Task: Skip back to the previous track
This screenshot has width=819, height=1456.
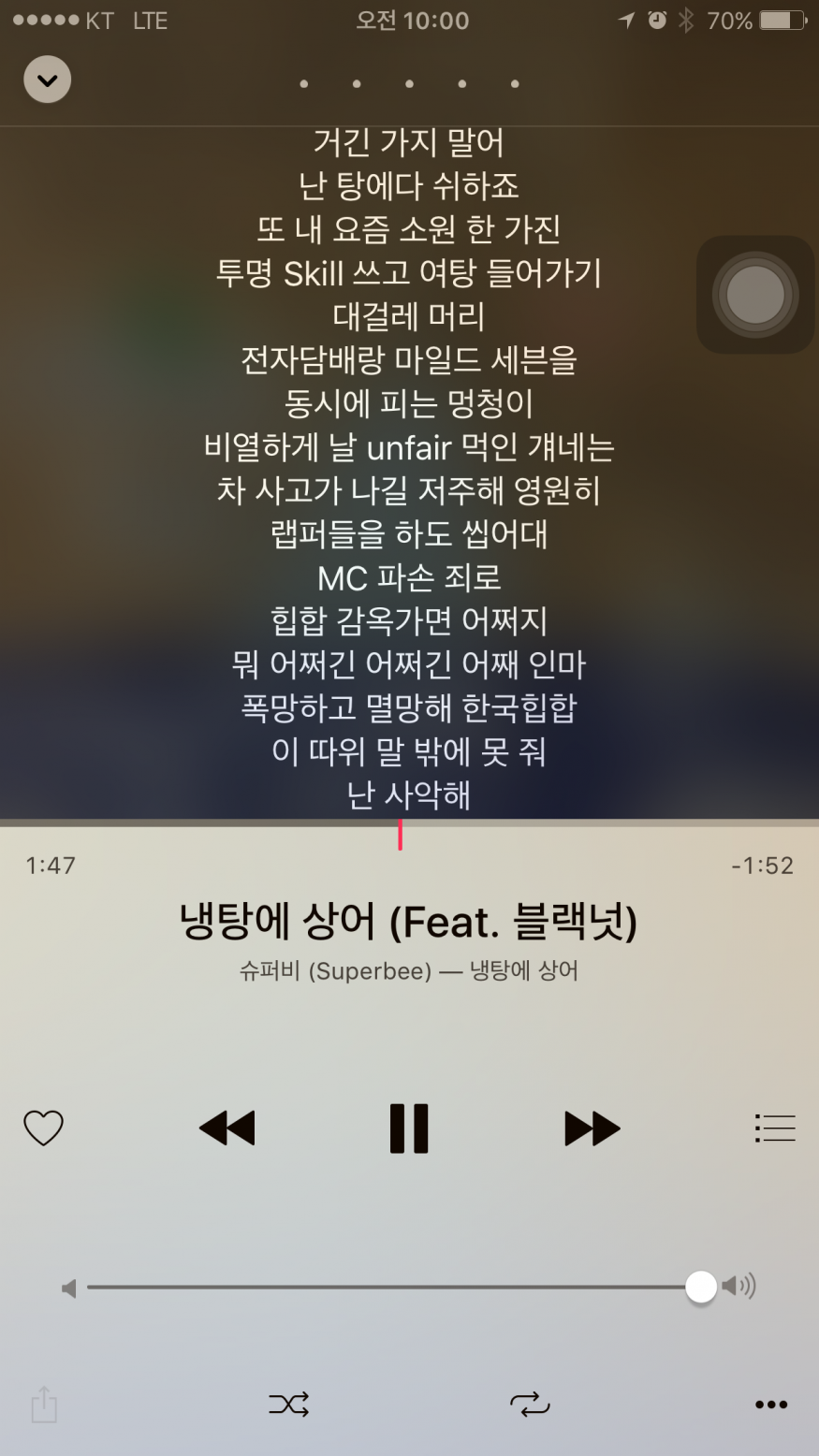Action: [227, 1128]
